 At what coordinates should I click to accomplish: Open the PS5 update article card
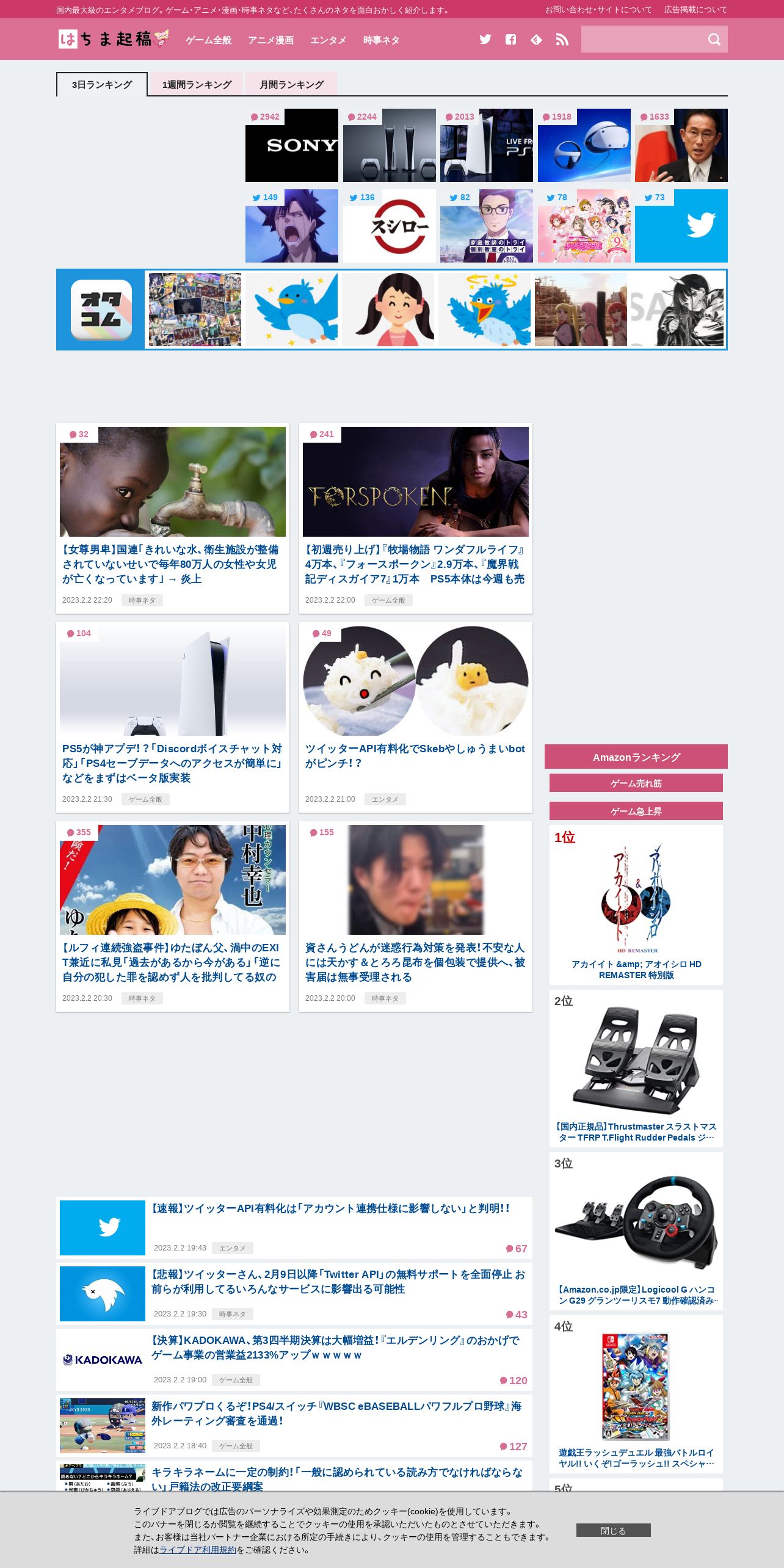[x=173, y=717]
